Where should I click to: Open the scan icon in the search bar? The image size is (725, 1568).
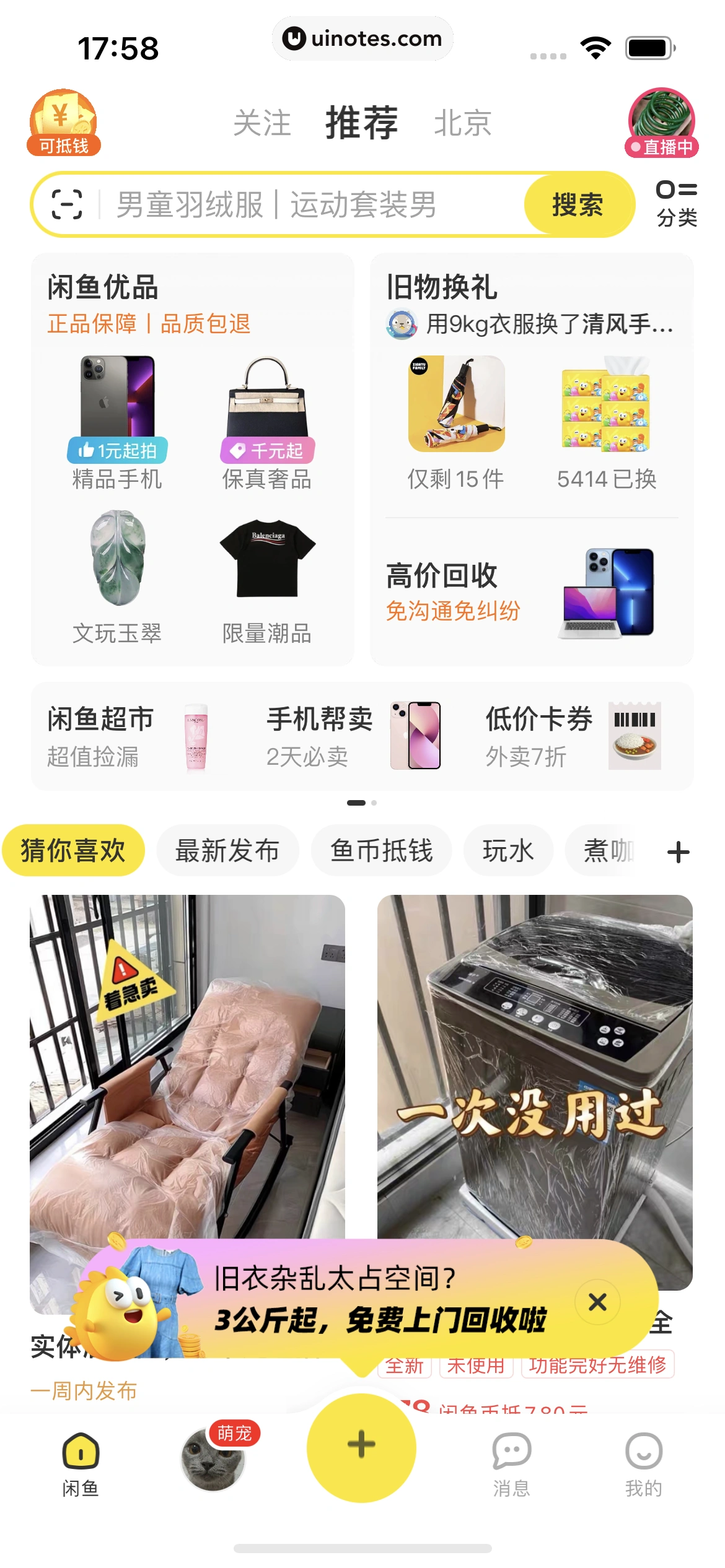coord(68,204)
